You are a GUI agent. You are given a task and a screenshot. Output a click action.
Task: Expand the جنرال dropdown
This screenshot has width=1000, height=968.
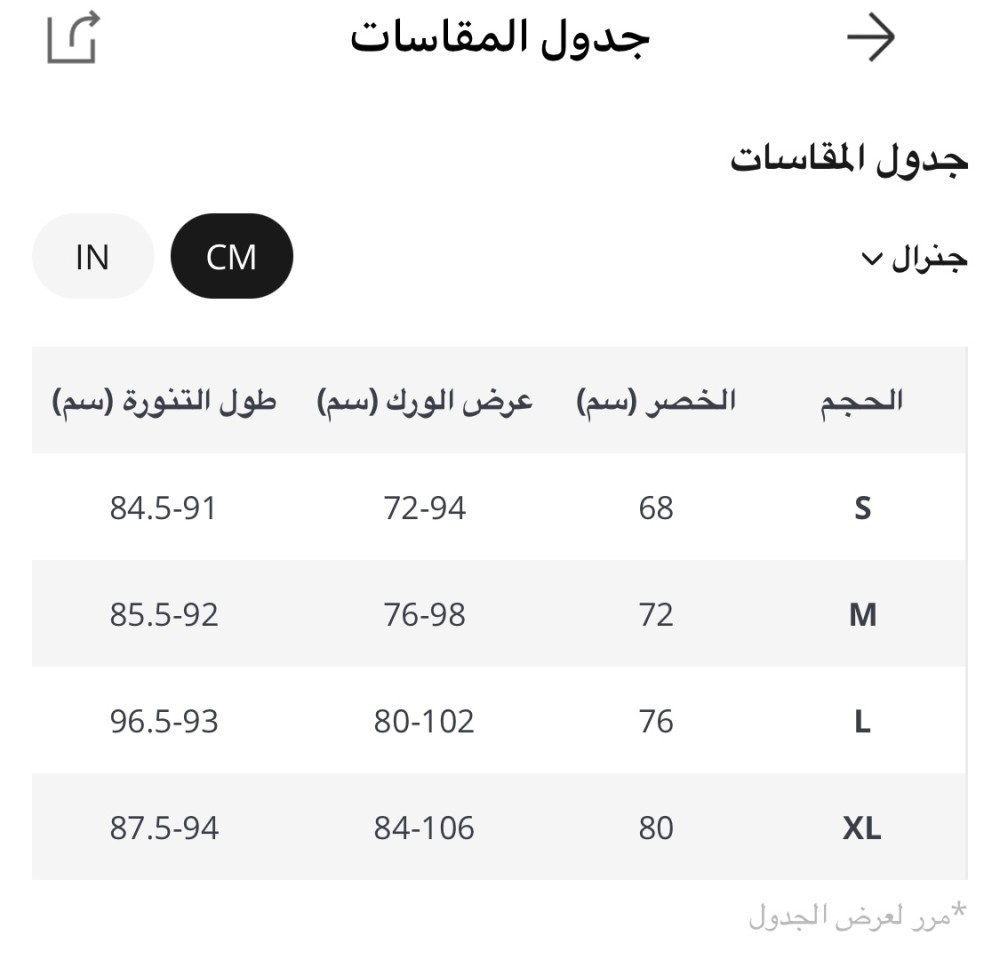coord(913,259)
